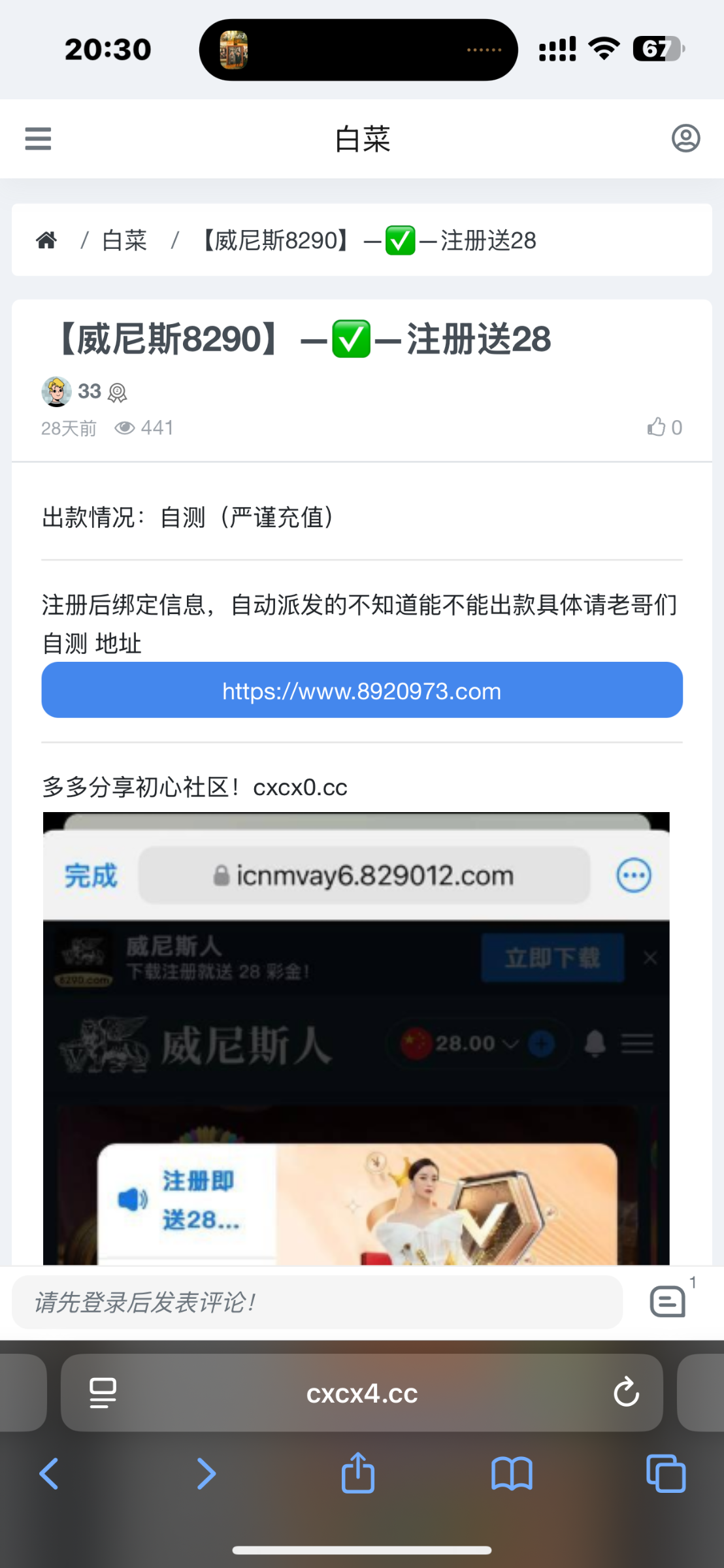Open Safari page settings icon
Screen dimensions: 724x1568
[103, 1393]
